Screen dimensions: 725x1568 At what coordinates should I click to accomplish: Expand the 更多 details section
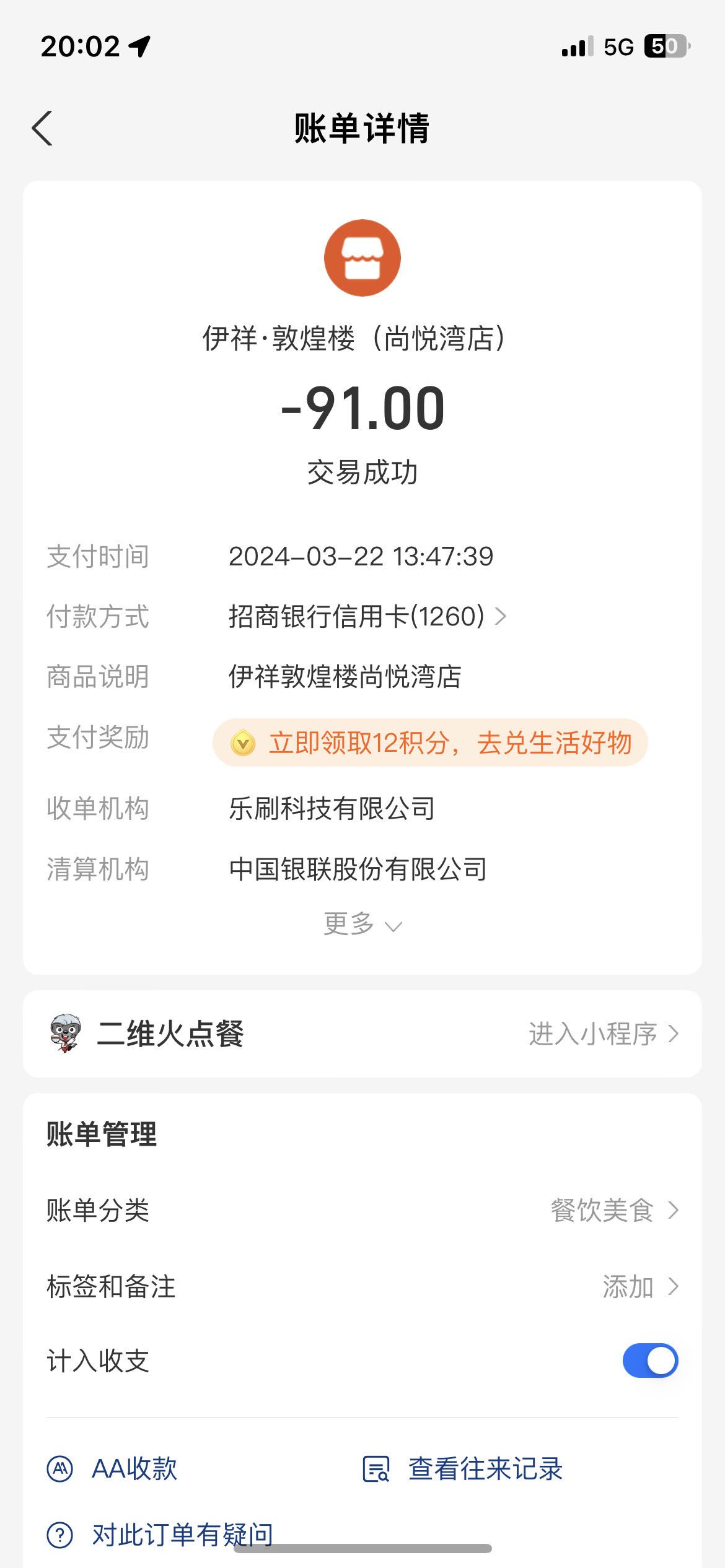pyautogui.click(x=362, y=924)
